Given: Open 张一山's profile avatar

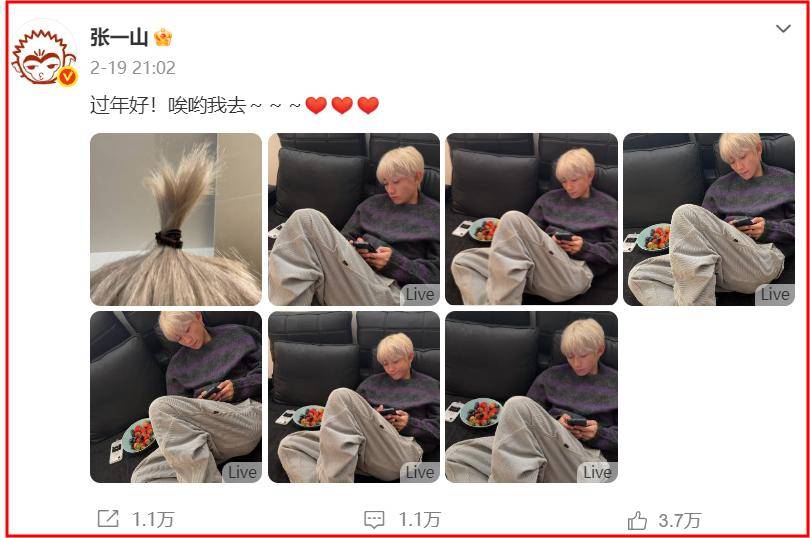Looking at the screenshot, I should [44, 54].
